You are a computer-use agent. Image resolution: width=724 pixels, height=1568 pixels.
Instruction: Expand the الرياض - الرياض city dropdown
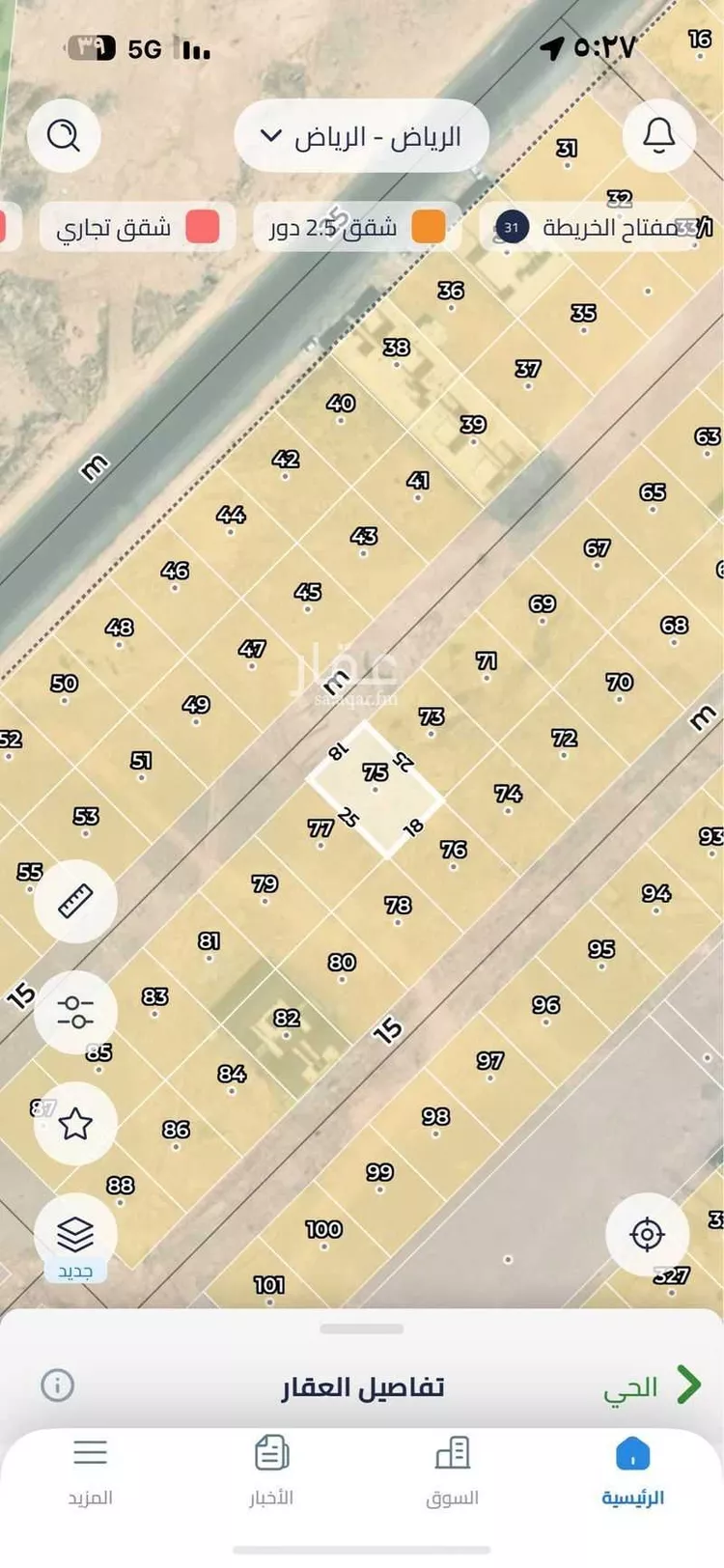click(362, 136)
